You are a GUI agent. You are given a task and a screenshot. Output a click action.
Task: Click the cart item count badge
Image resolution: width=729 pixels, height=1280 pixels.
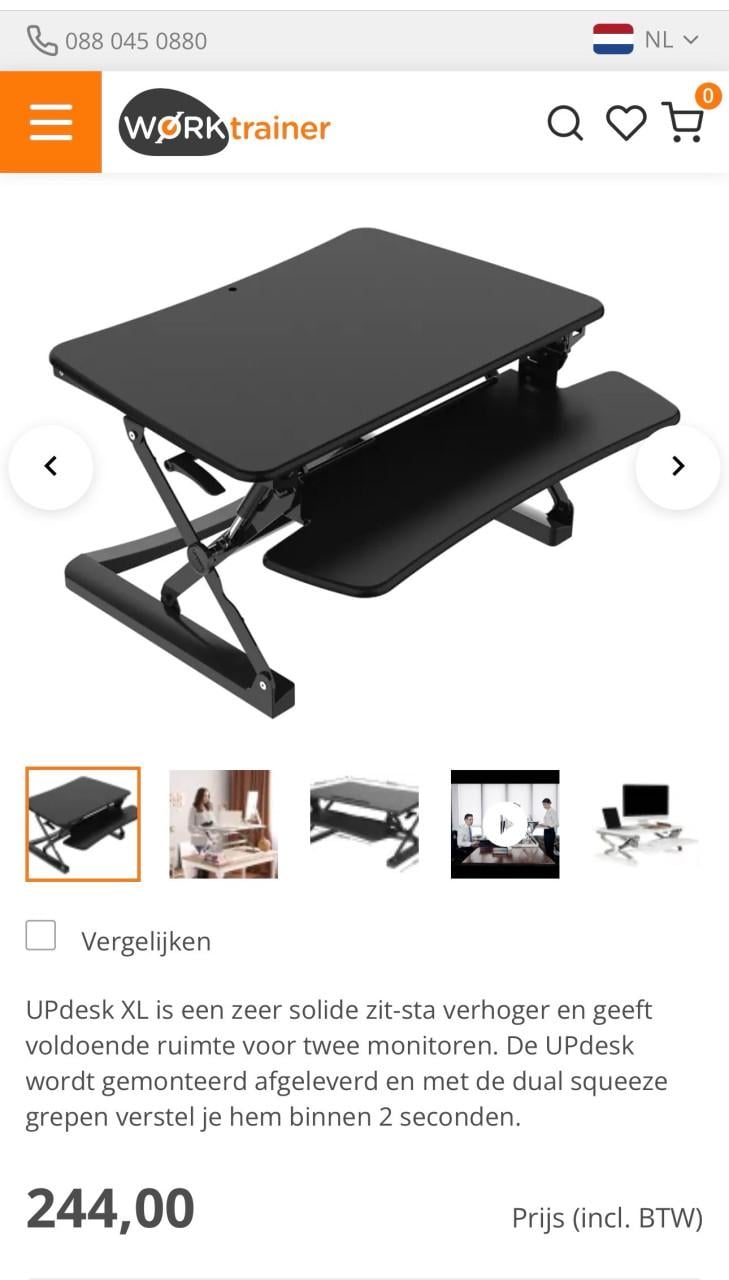pos(707,96)
